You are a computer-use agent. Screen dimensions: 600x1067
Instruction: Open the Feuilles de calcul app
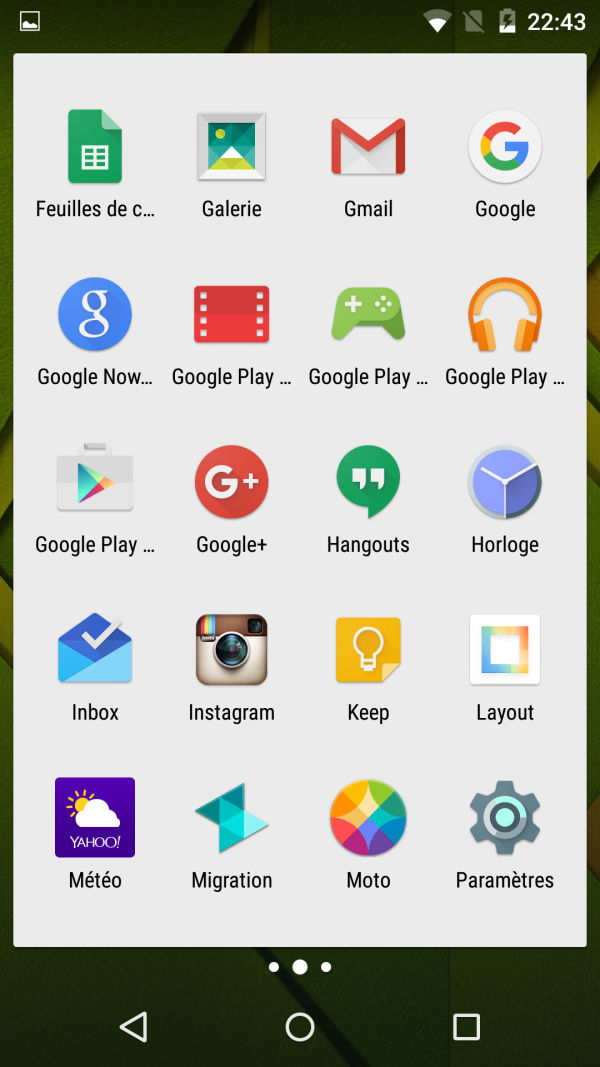[95, 147]
